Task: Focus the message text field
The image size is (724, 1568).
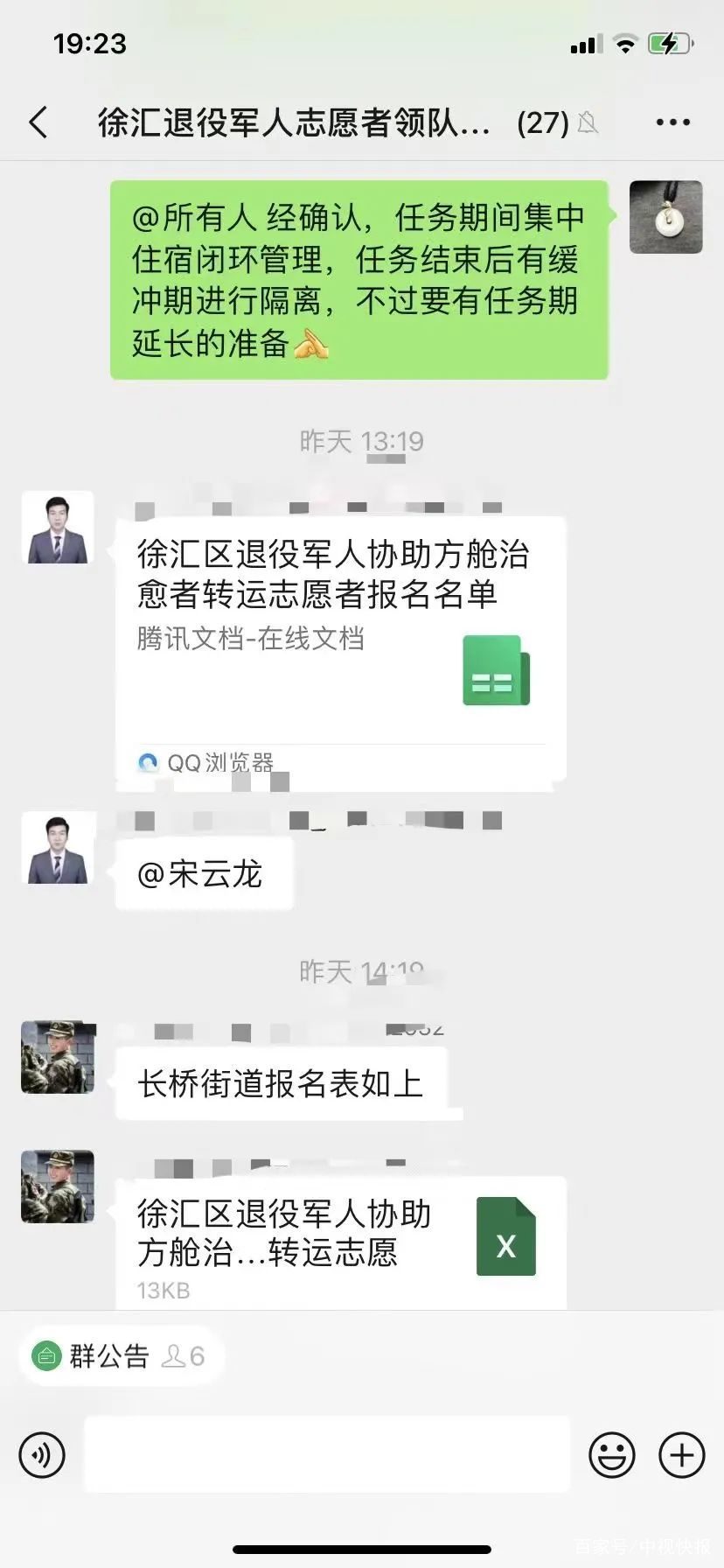Action: pos(327,1454)
